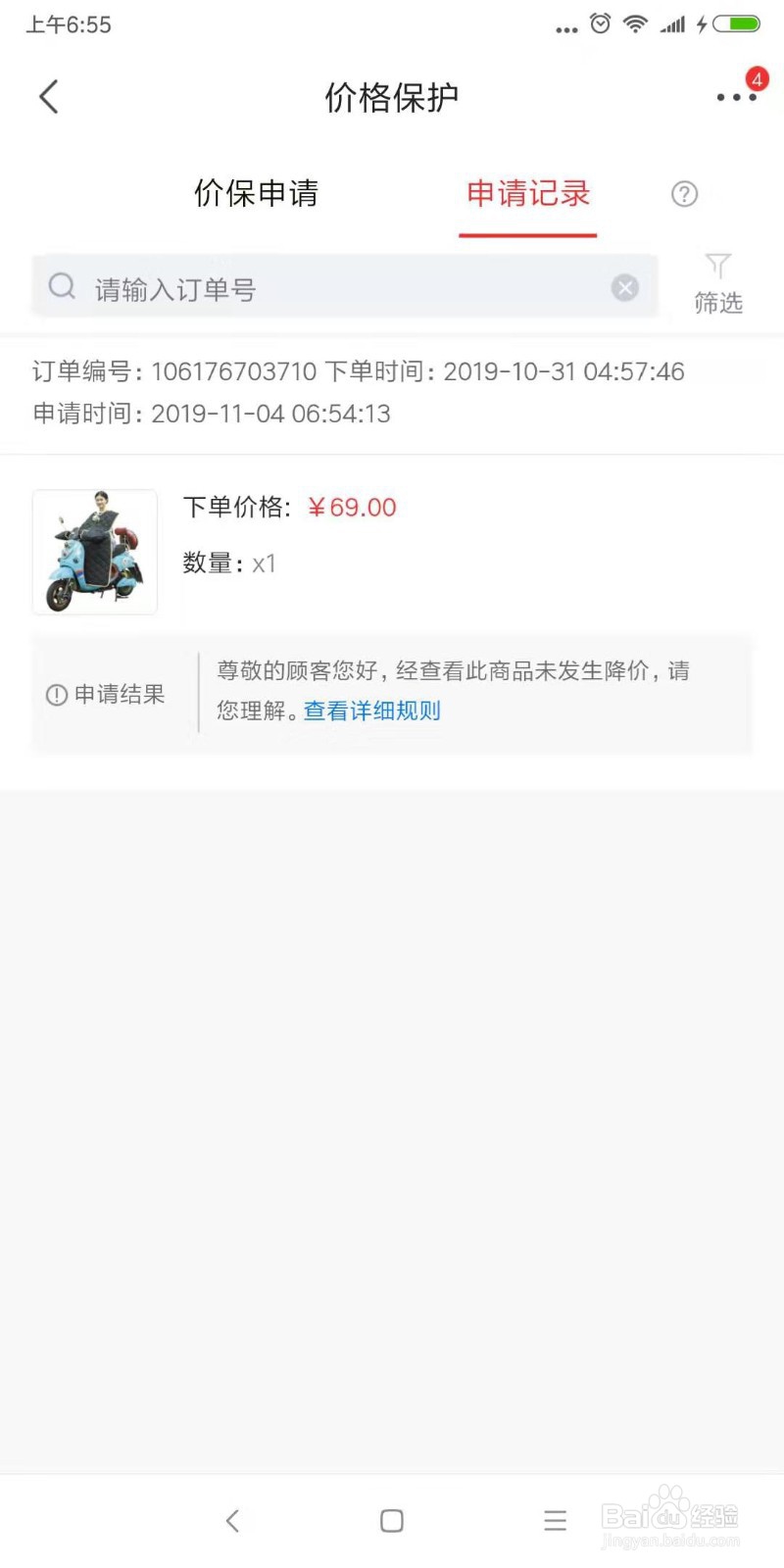Clear the order number search box

click(x=625, y=287)
